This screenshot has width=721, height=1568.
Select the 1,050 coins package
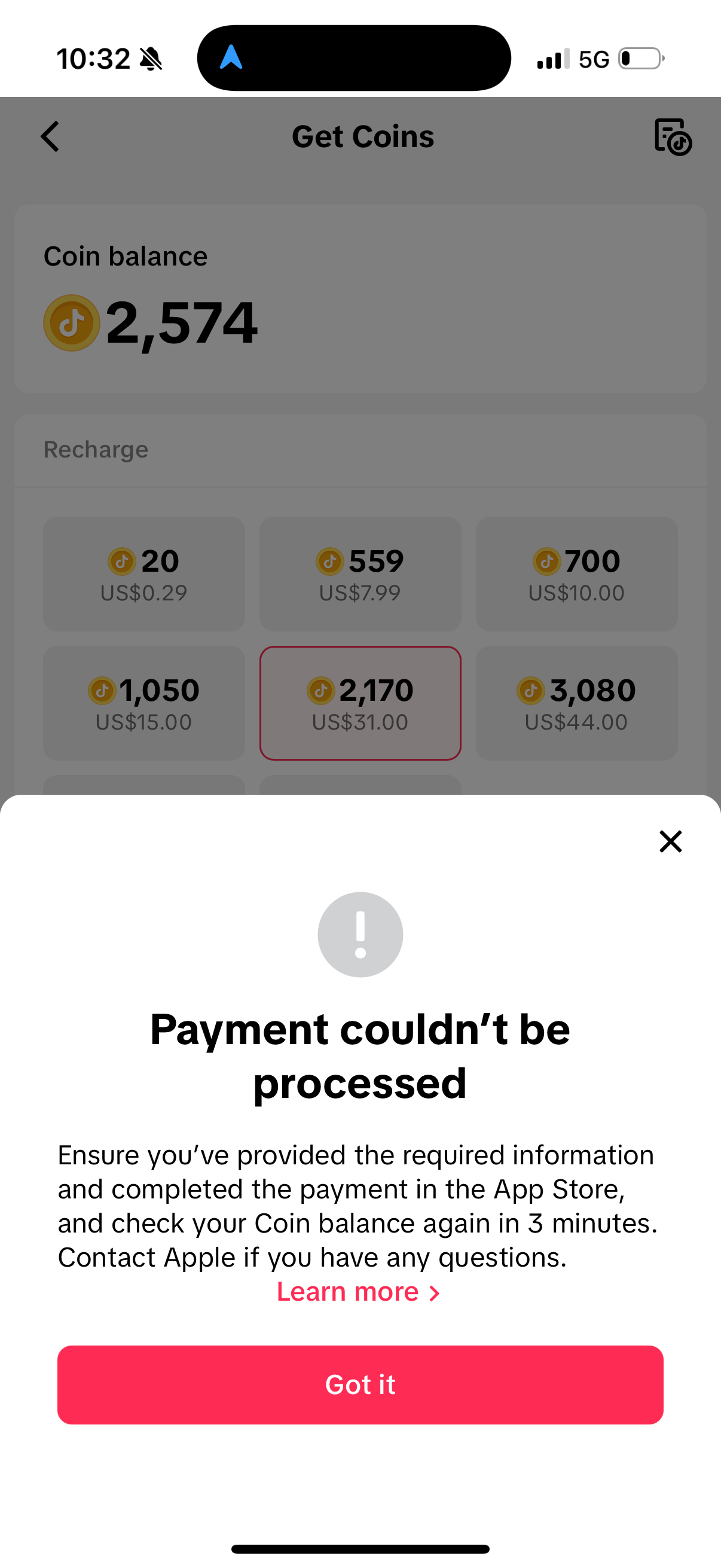pyautogui.click(x=143, y=703)
